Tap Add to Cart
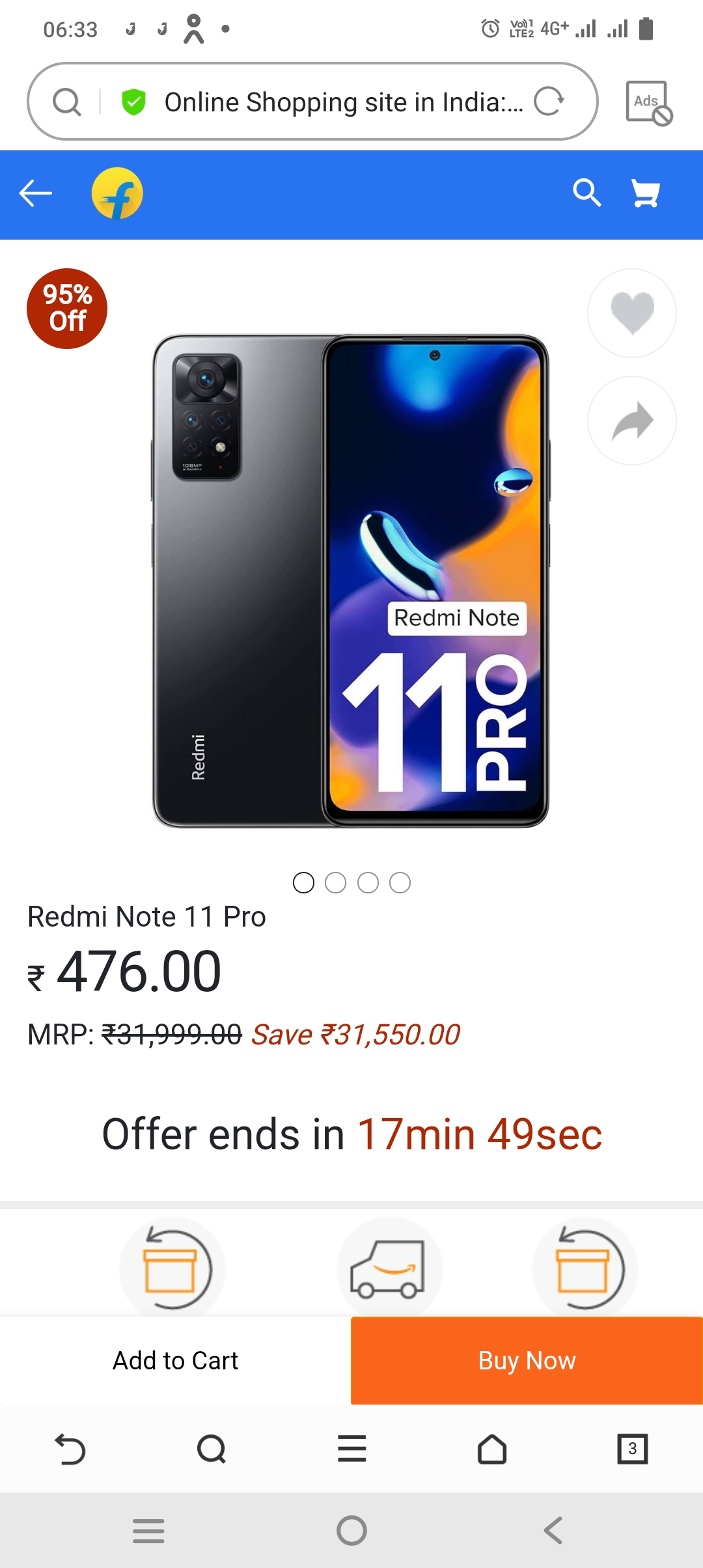Image resolution: width=703 pixels, height=1568 pixels. 175,1360
